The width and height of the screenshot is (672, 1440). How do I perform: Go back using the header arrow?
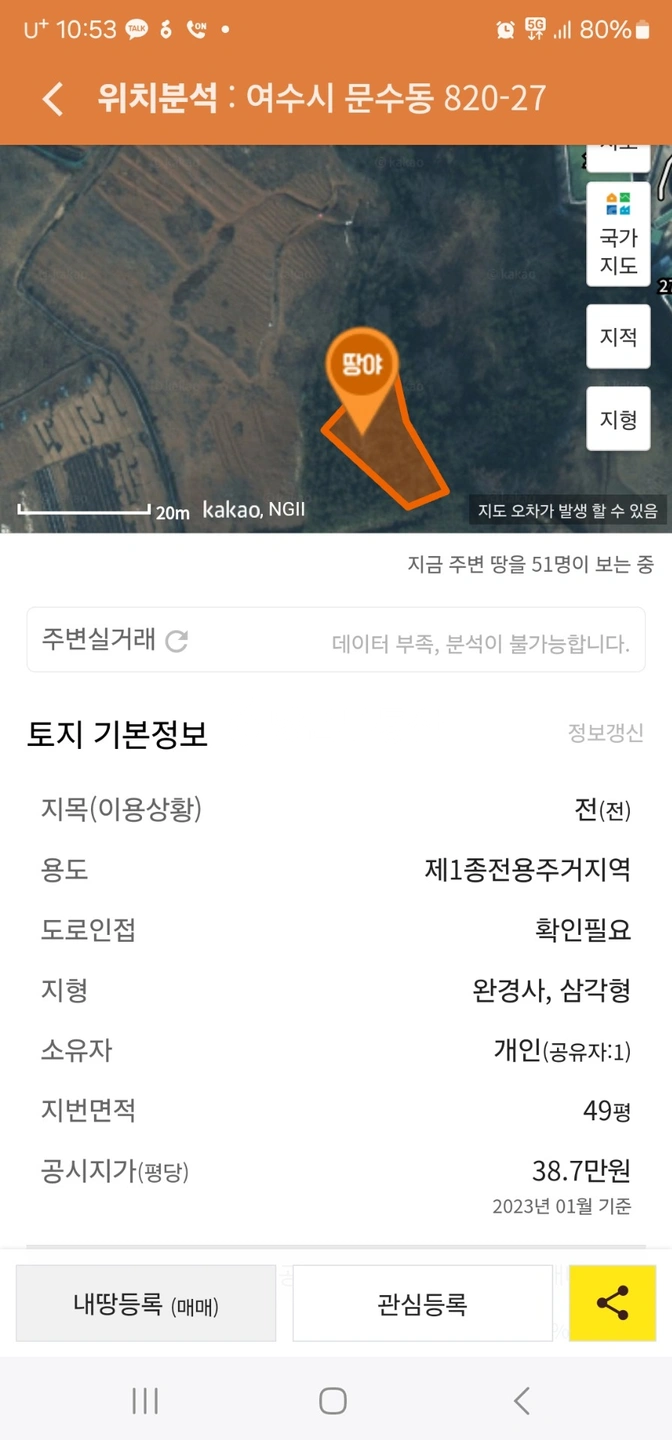(53, 99)
